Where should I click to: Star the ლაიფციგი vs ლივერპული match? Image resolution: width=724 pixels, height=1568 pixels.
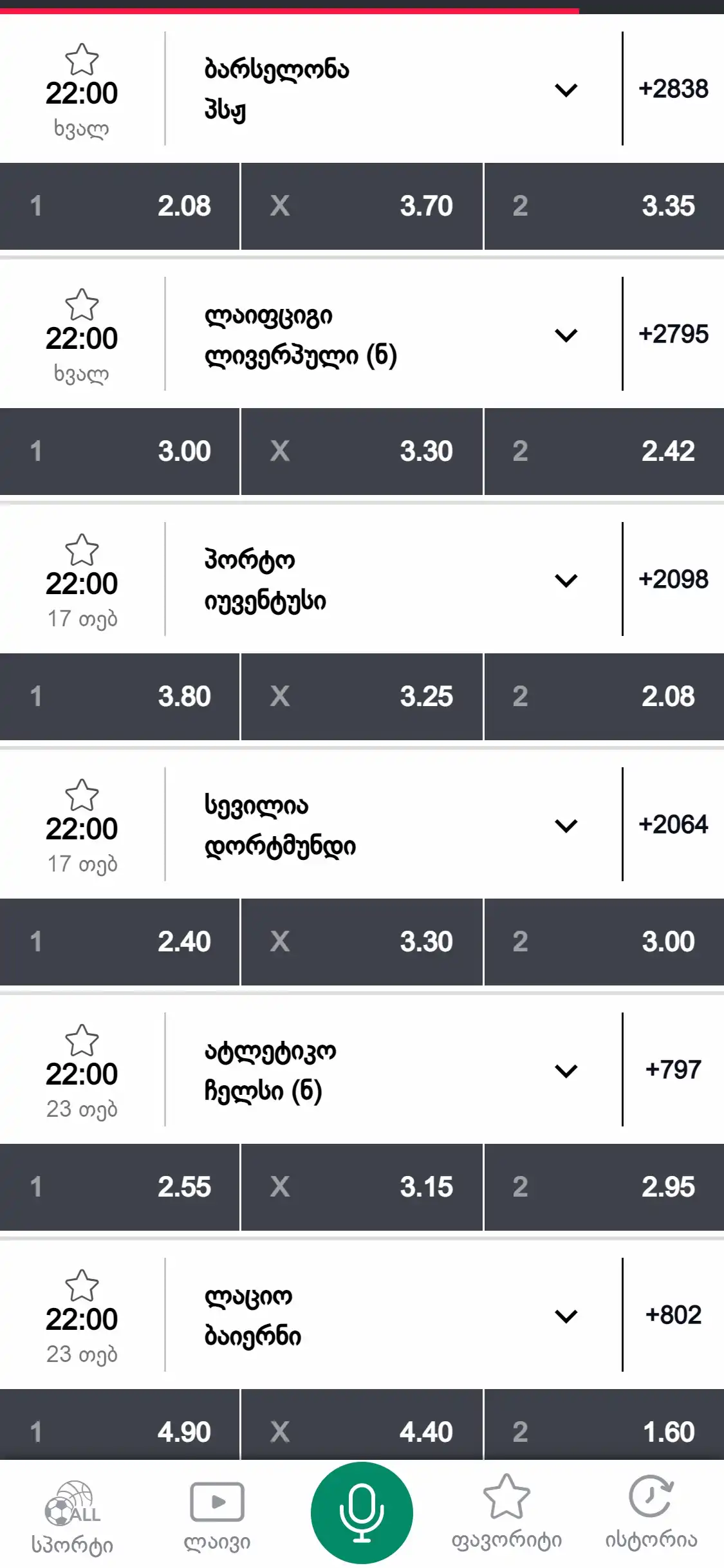82,304
